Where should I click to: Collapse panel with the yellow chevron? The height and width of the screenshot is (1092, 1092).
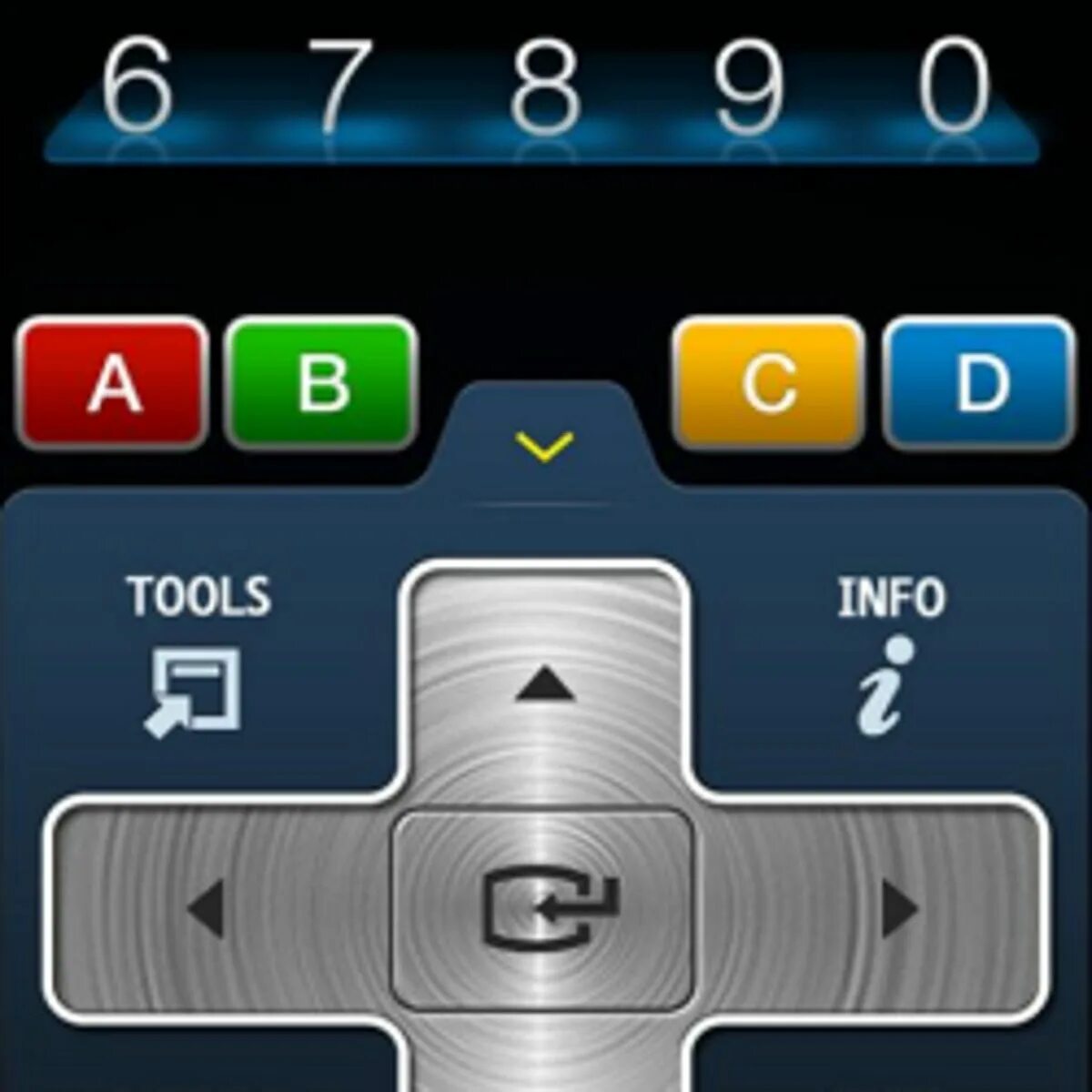pyautogui.click(x=544, y=446)
